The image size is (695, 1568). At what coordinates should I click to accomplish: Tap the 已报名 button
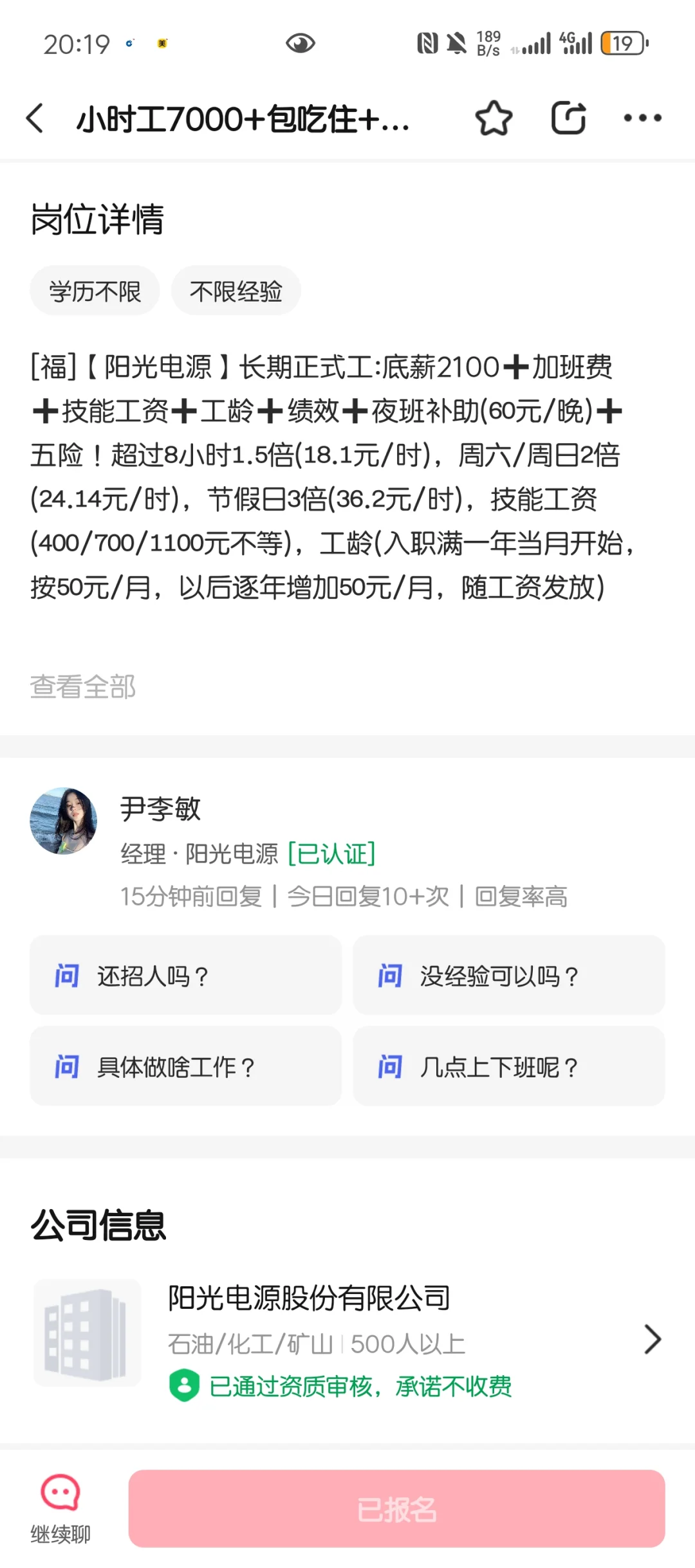point(396,1509)
